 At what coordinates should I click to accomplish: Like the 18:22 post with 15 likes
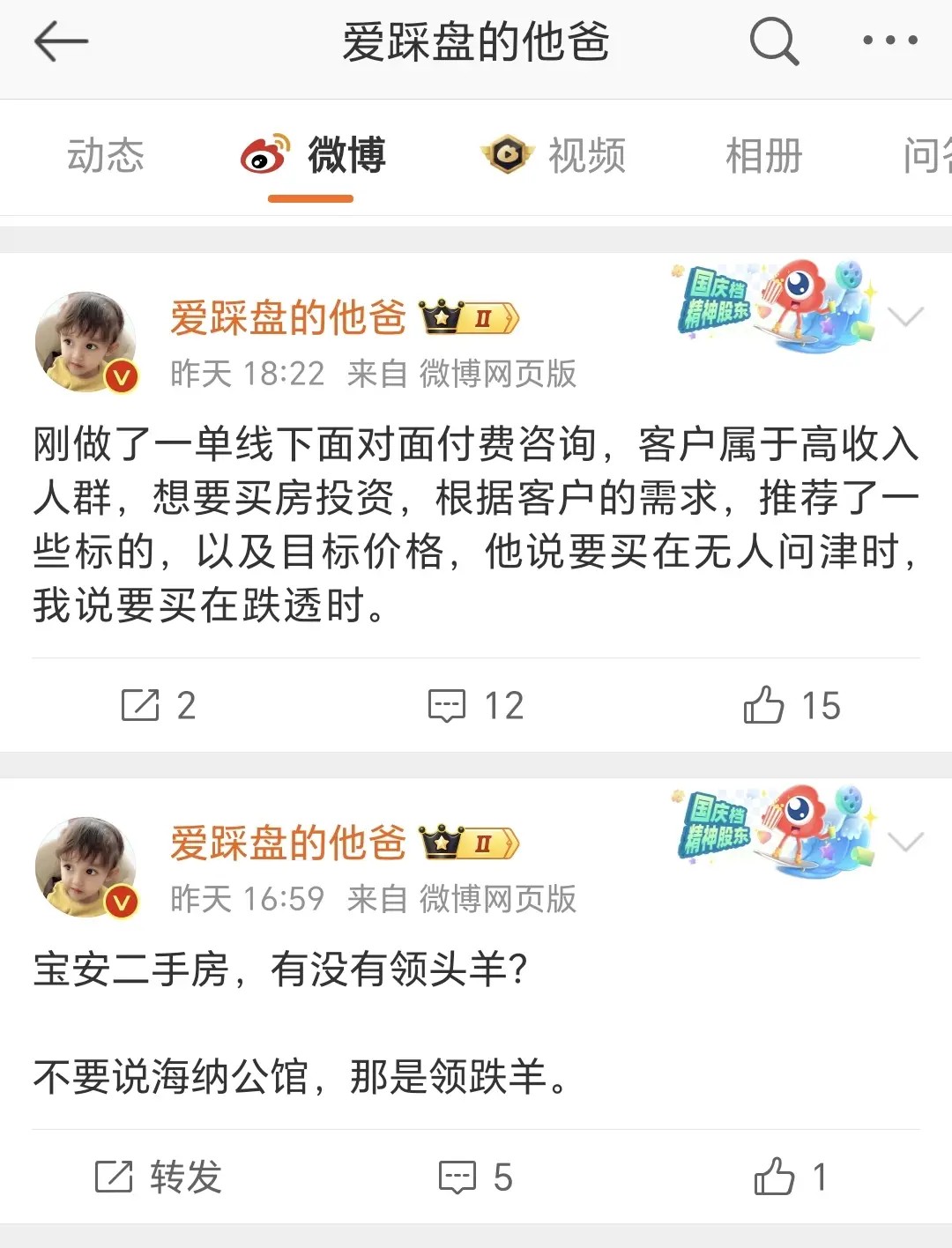pos(791,705)
